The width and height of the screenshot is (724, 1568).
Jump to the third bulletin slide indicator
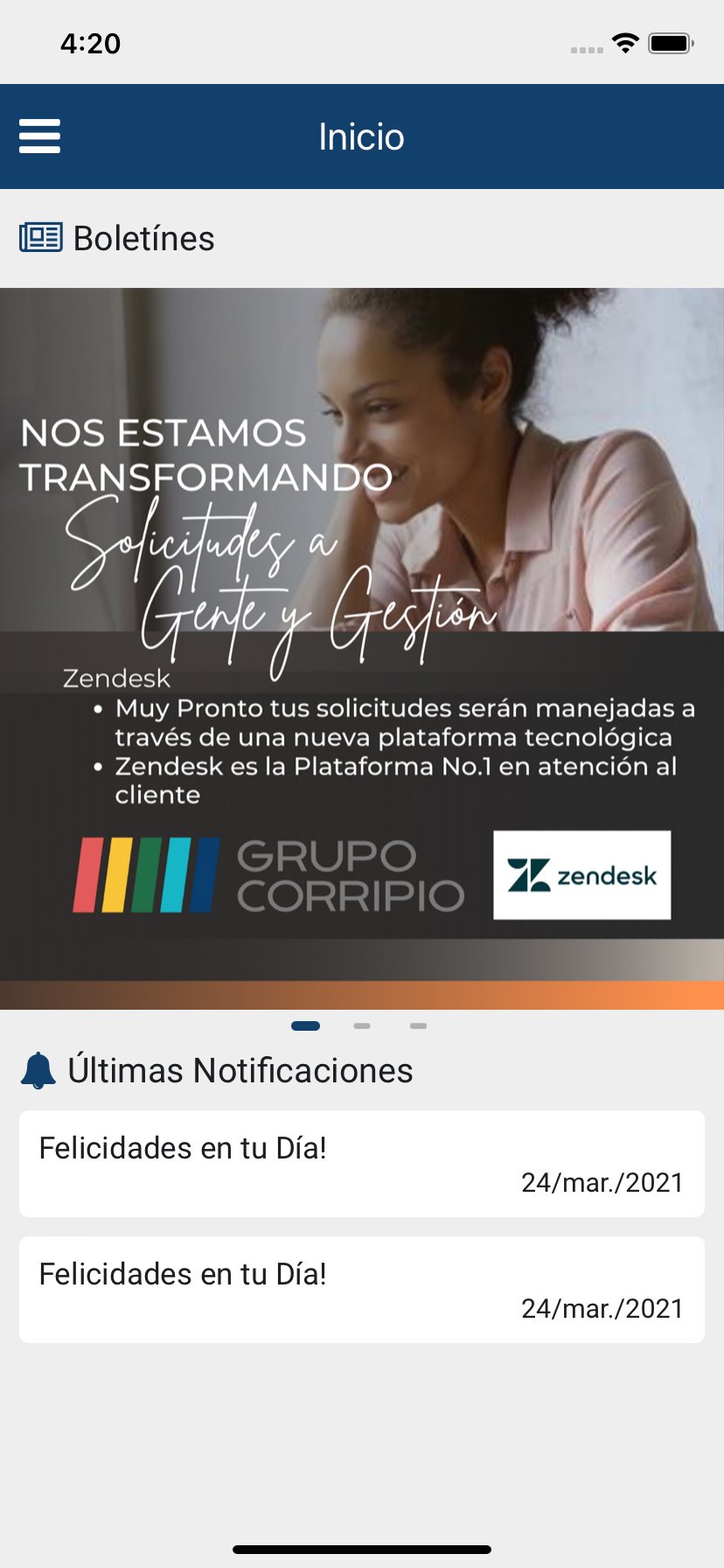coord(418,1025)
